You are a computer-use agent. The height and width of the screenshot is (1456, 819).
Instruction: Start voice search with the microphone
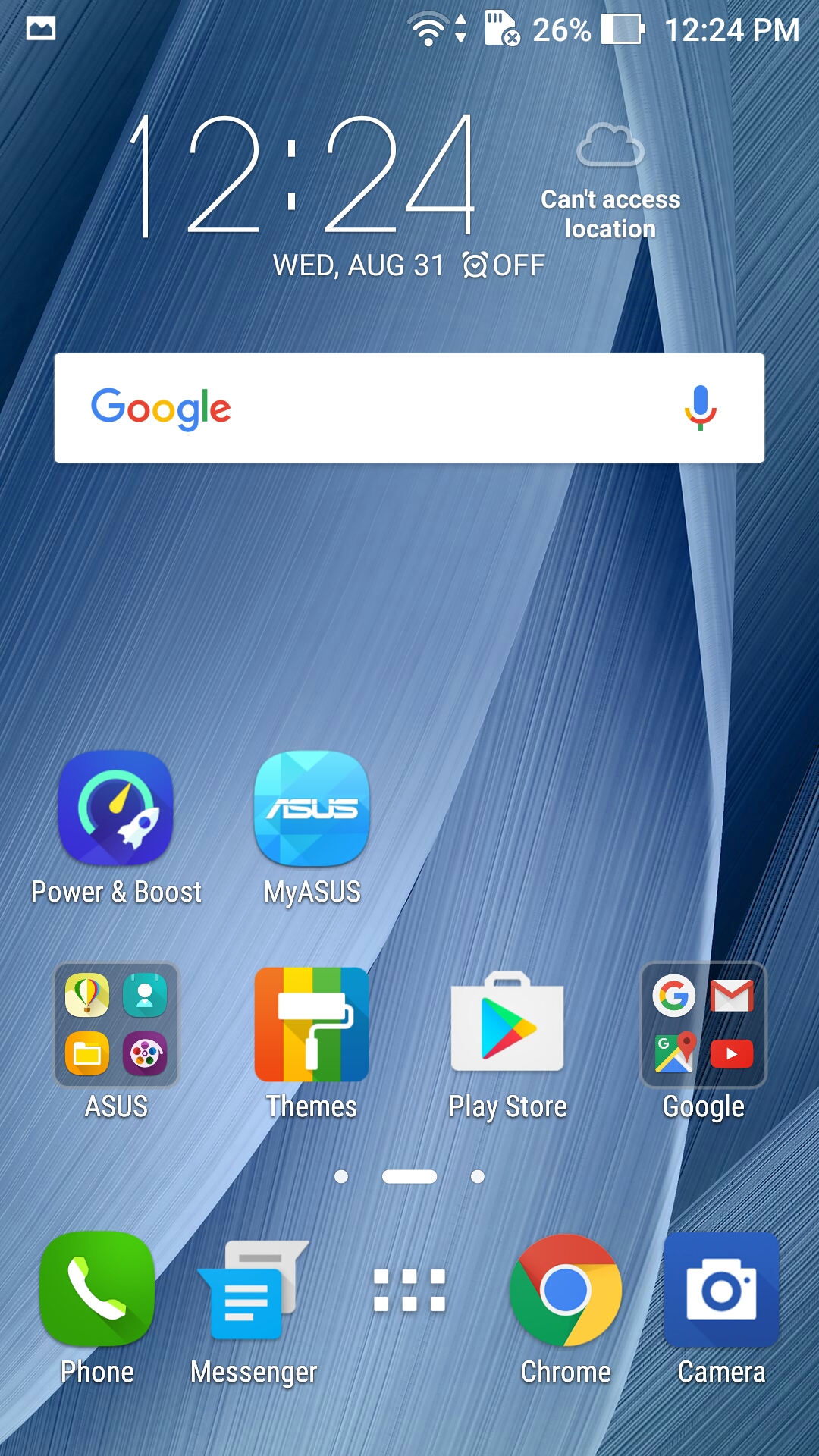tap(700, 408)
